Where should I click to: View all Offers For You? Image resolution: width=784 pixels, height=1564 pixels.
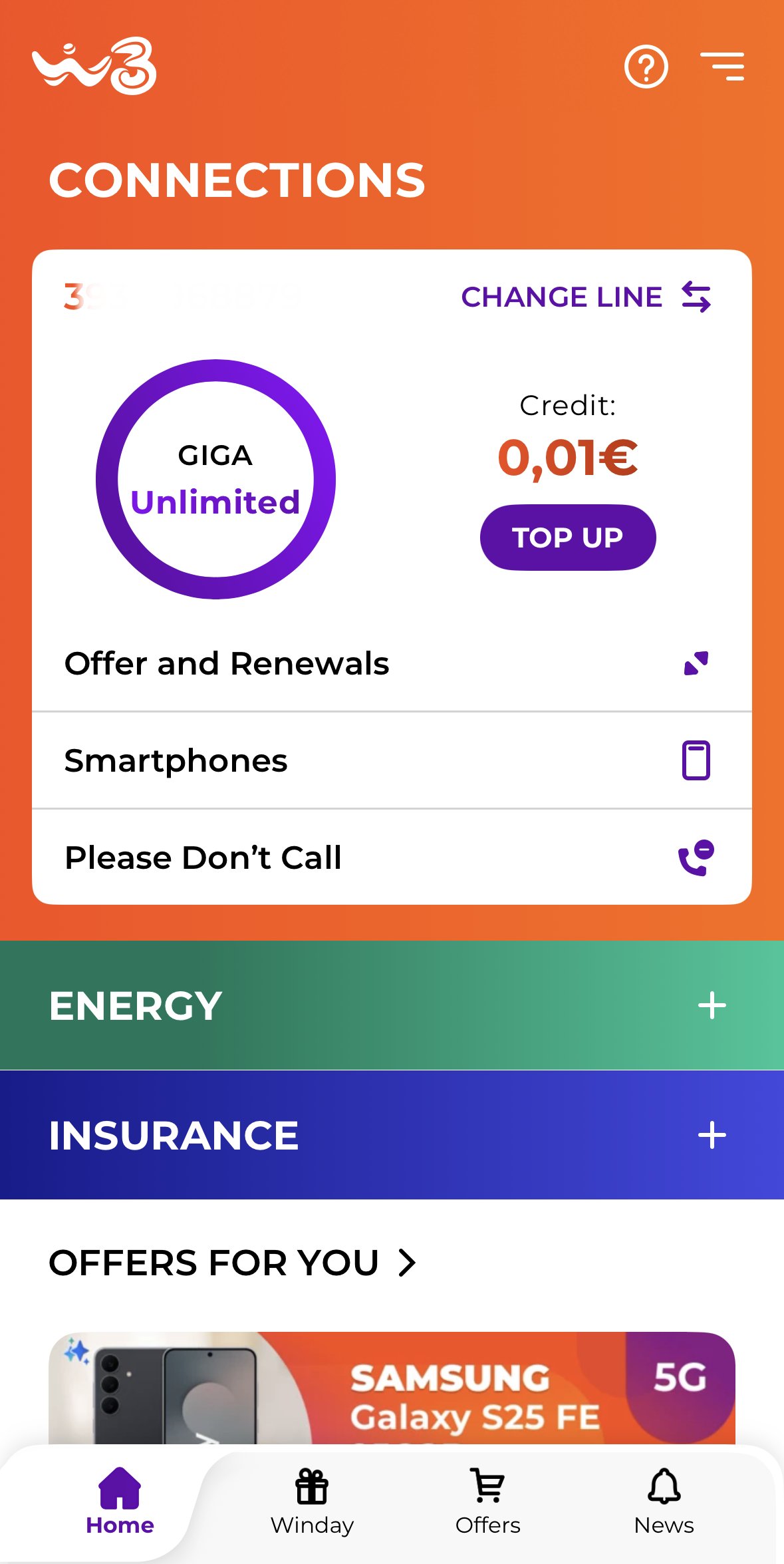tap(233, 1263)
